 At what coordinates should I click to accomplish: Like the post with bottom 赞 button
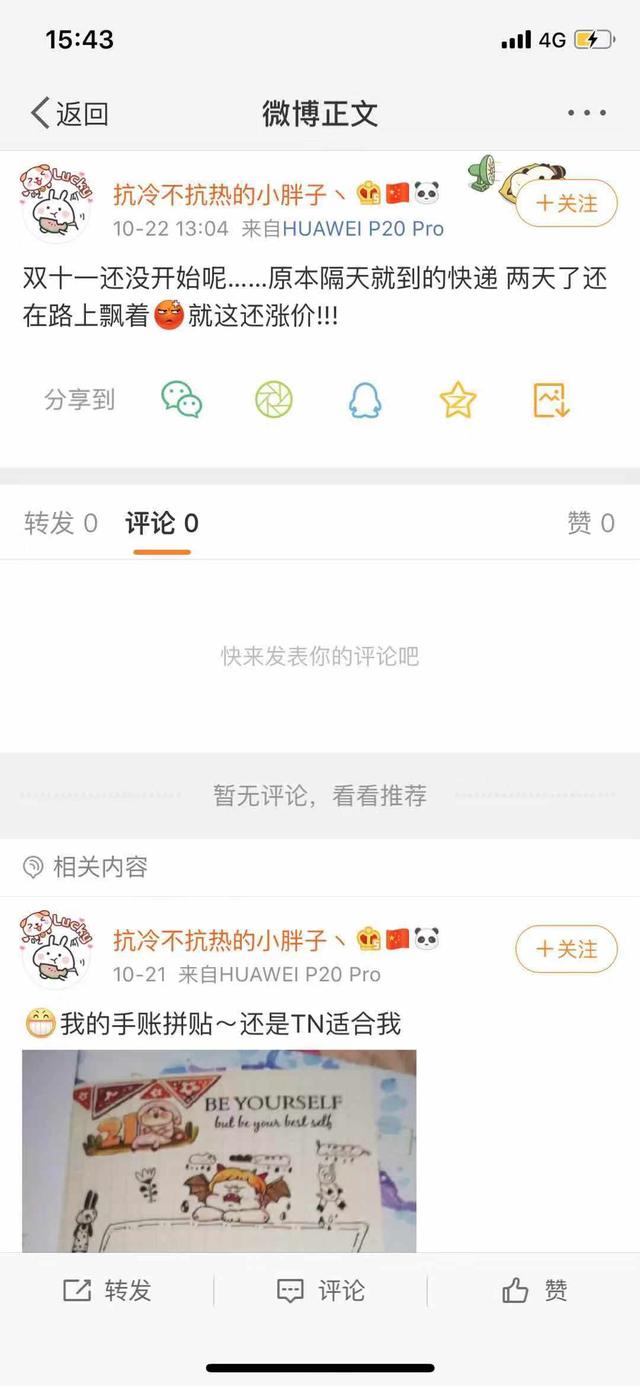point(534,1290)
